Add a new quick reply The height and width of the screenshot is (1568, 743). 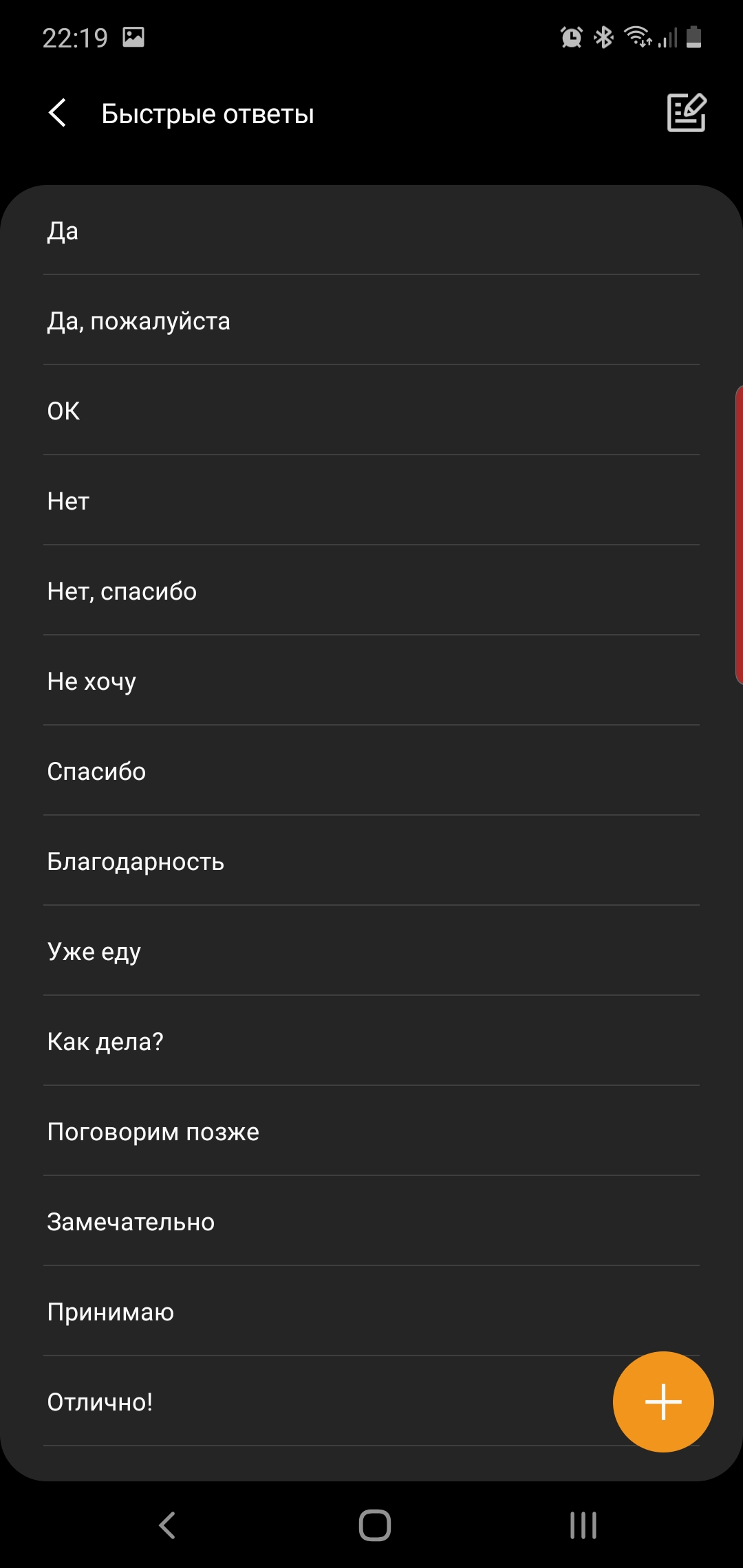pyautogui.click(x=663, y=1402)
